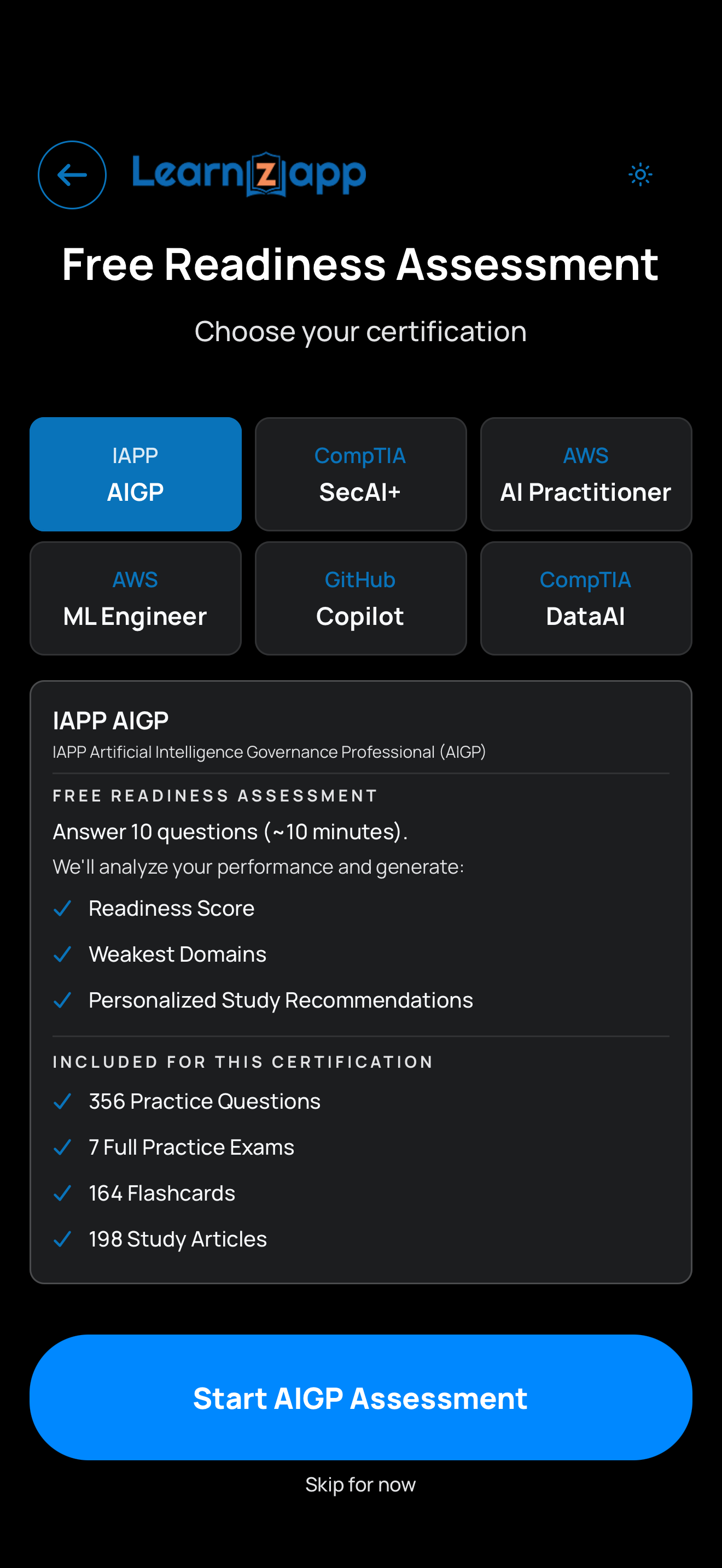722x1568 pixels.
Task: Choose the GitHub Copilot certification
Action: click(360, 598)
